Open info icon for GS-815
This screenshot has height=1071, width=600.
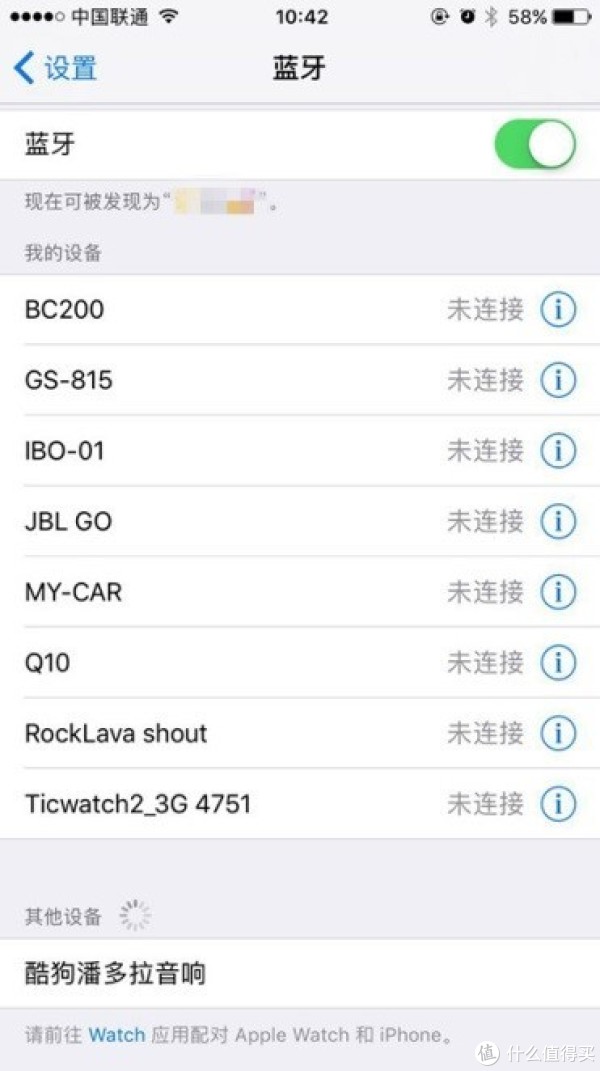tap(558, 380)
